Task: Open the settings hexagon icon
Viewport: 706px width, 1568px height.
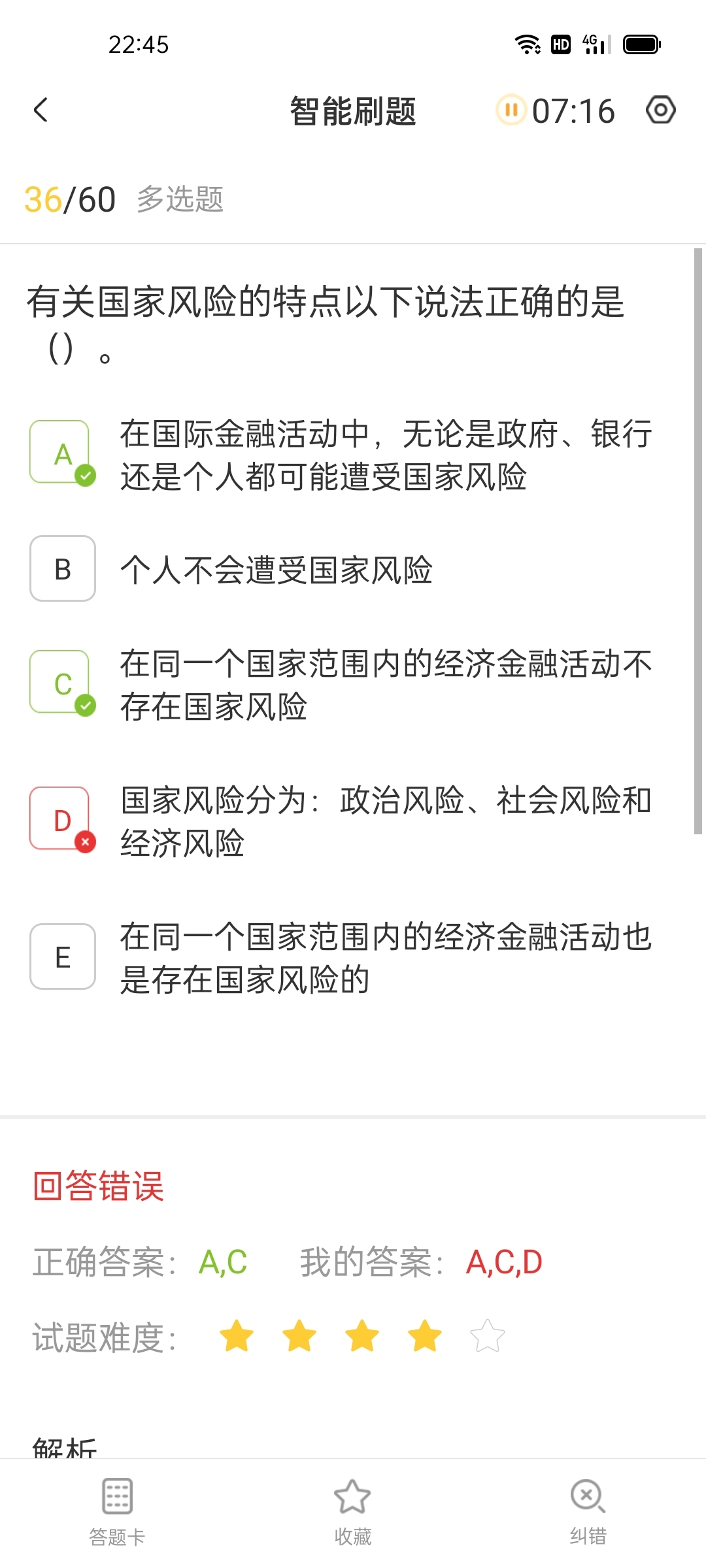Action: pyautogui.click(x=660, y=110)
